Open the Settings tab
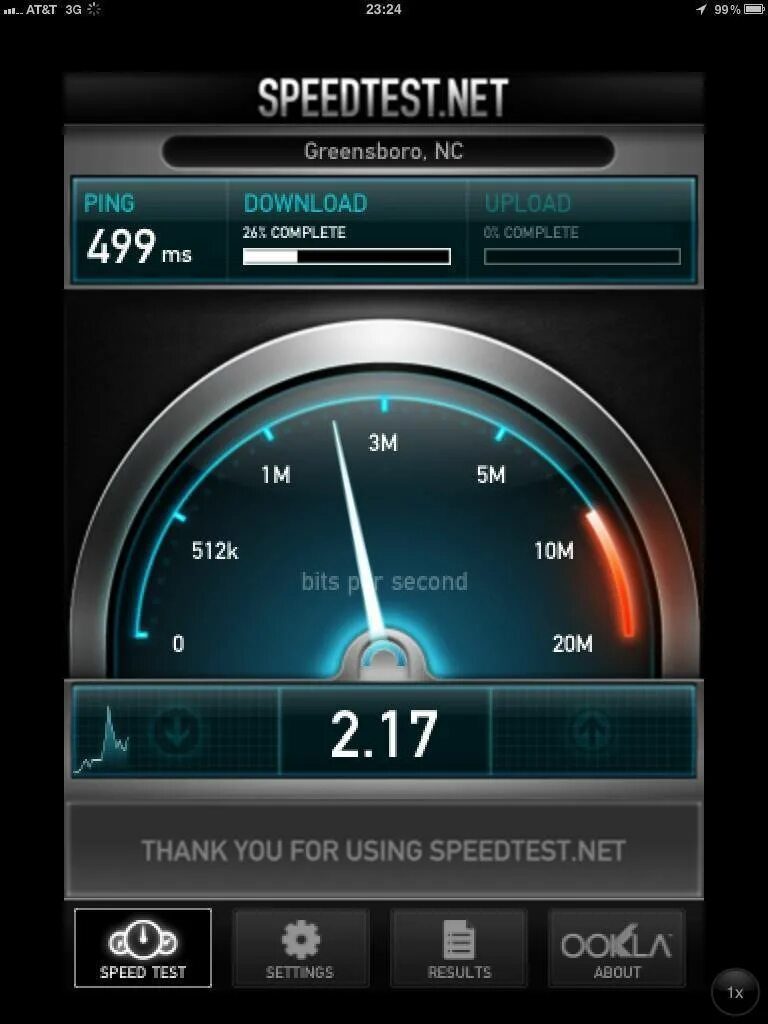The height and width of the screenshot is (1024, 768). point(300,947)
